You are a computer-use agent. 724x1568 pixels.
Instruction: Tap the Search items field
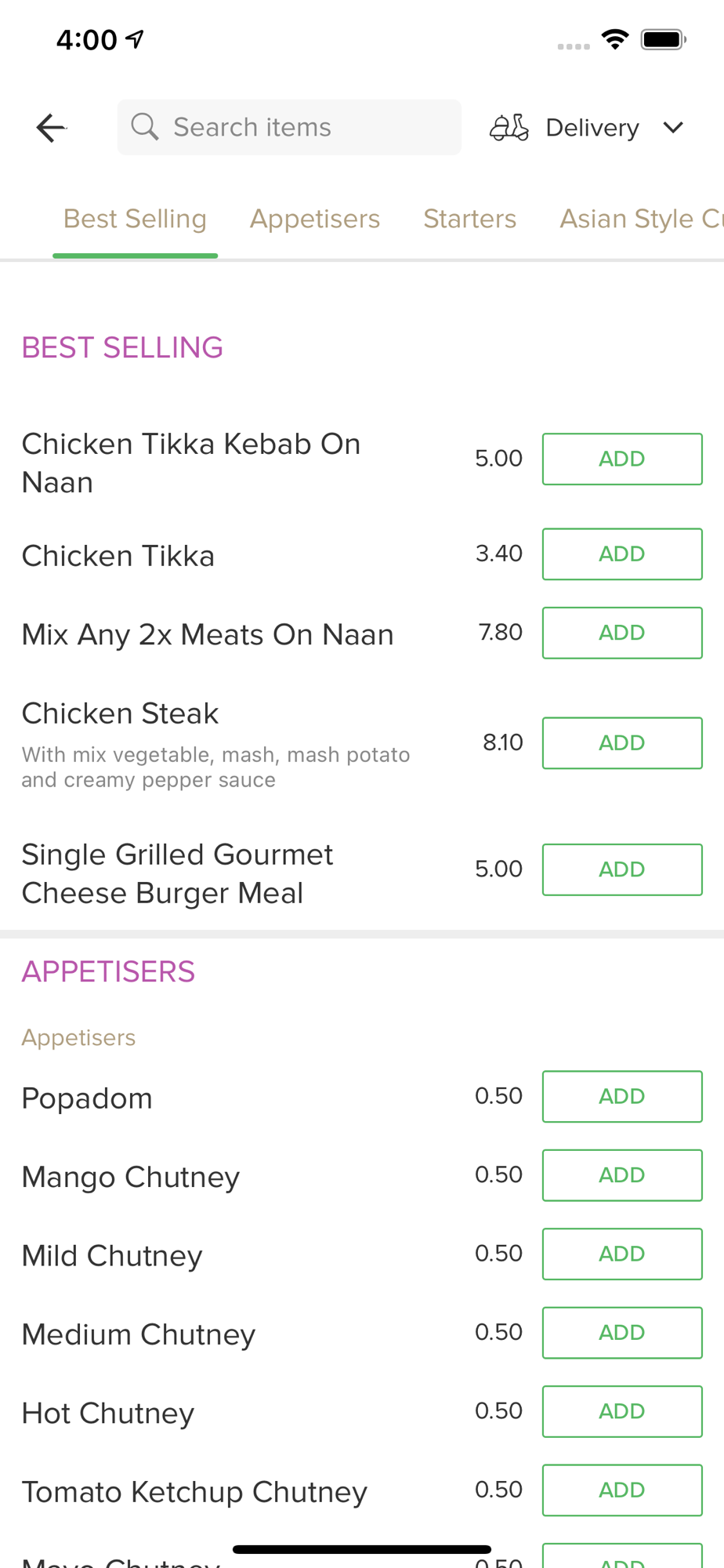[289, 127]
